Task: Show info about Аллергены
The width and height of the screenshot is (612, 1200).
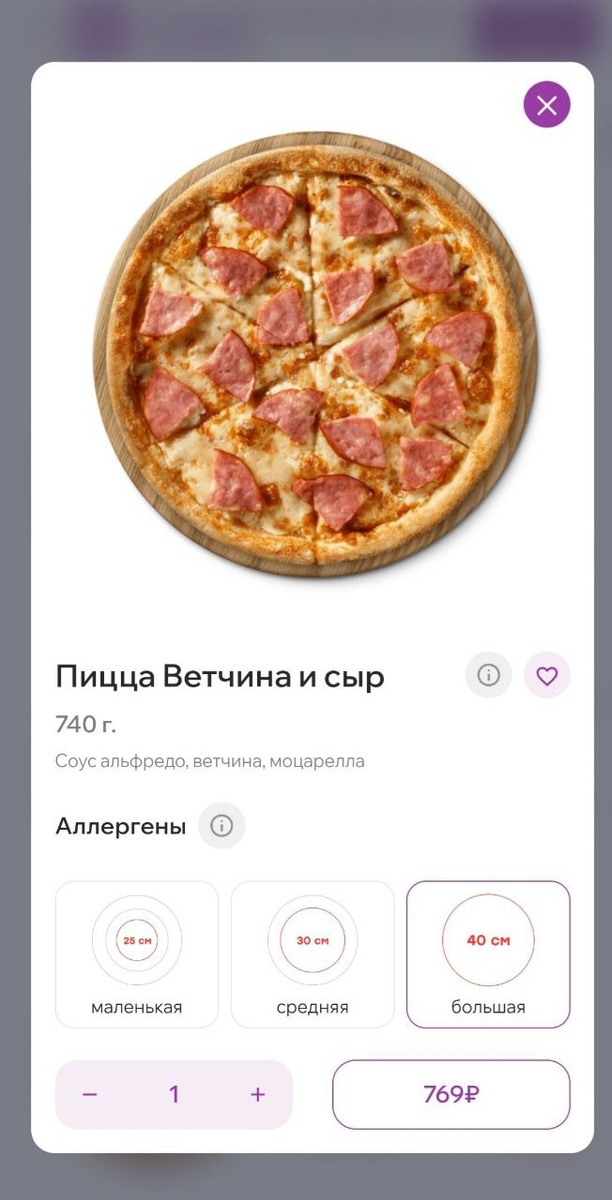Action: [222, 826]
